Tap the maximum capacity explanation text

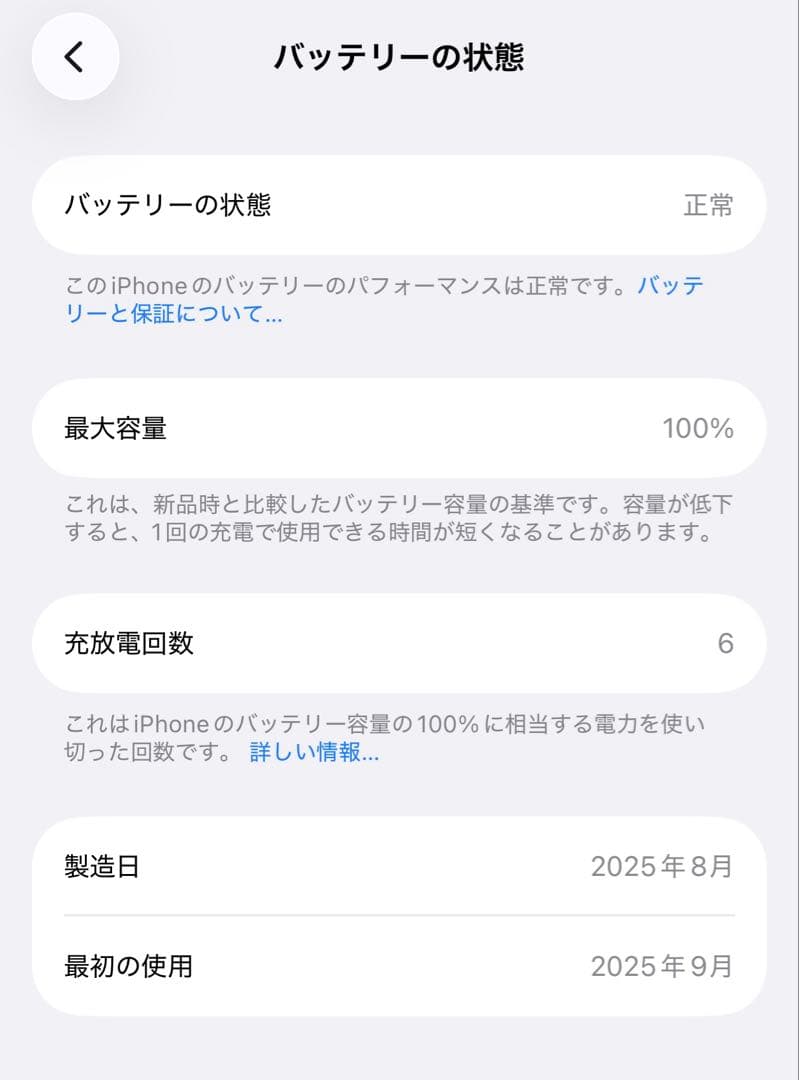coord(398,520)
